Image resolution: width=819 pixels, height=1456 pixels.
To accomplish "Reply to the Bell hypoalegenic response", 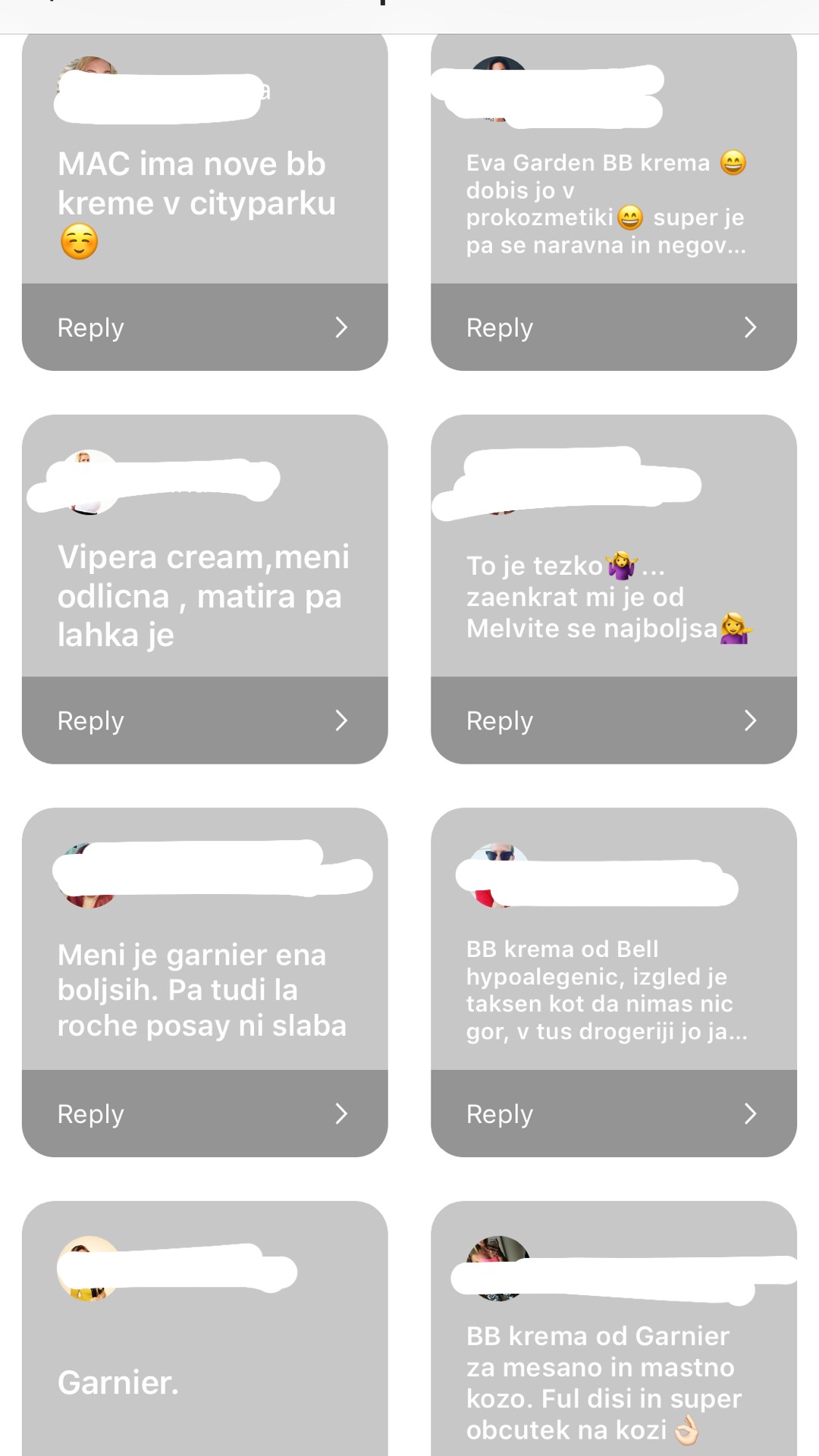I will [x=613, y=1113].
